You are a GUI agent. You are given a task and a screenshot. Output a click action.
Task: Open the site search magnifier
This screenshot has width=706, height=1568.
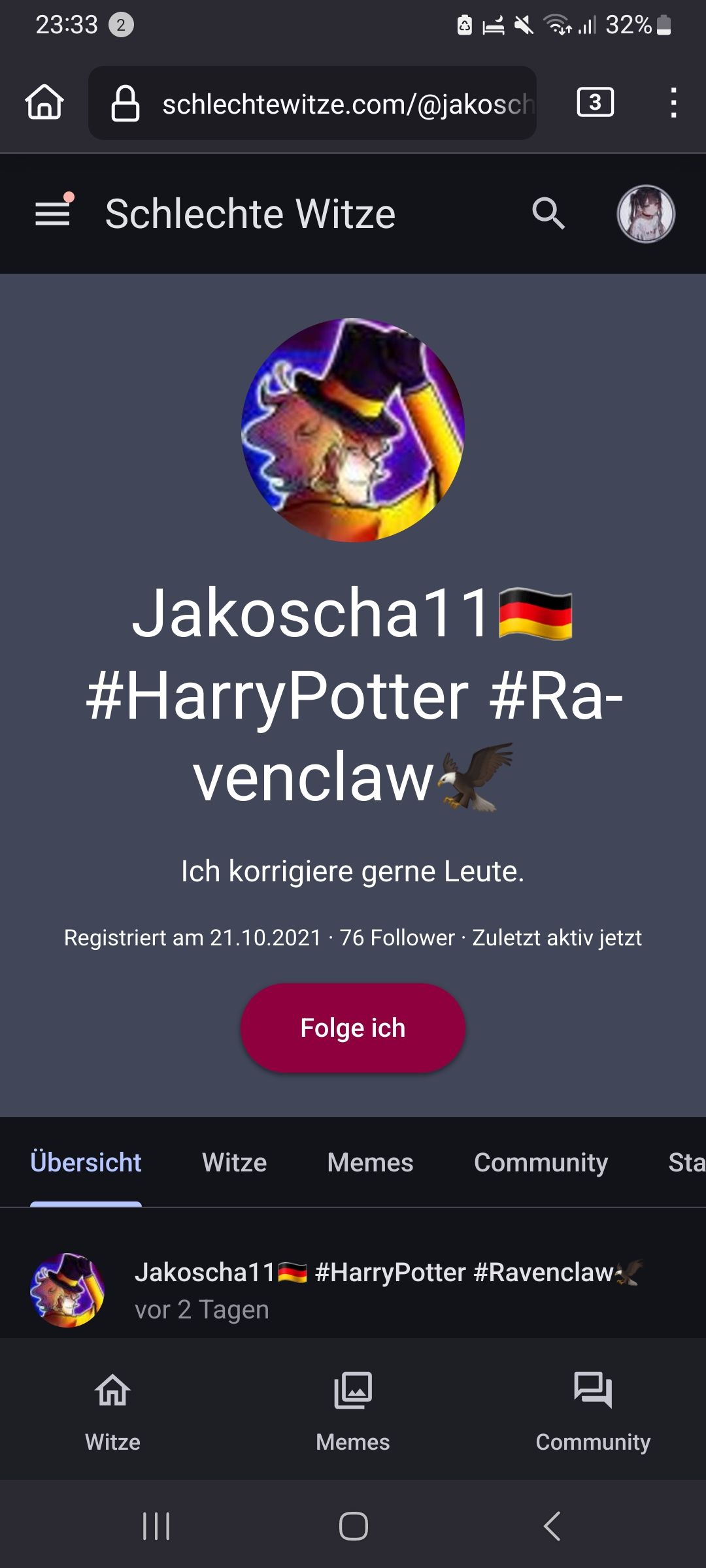548,214
